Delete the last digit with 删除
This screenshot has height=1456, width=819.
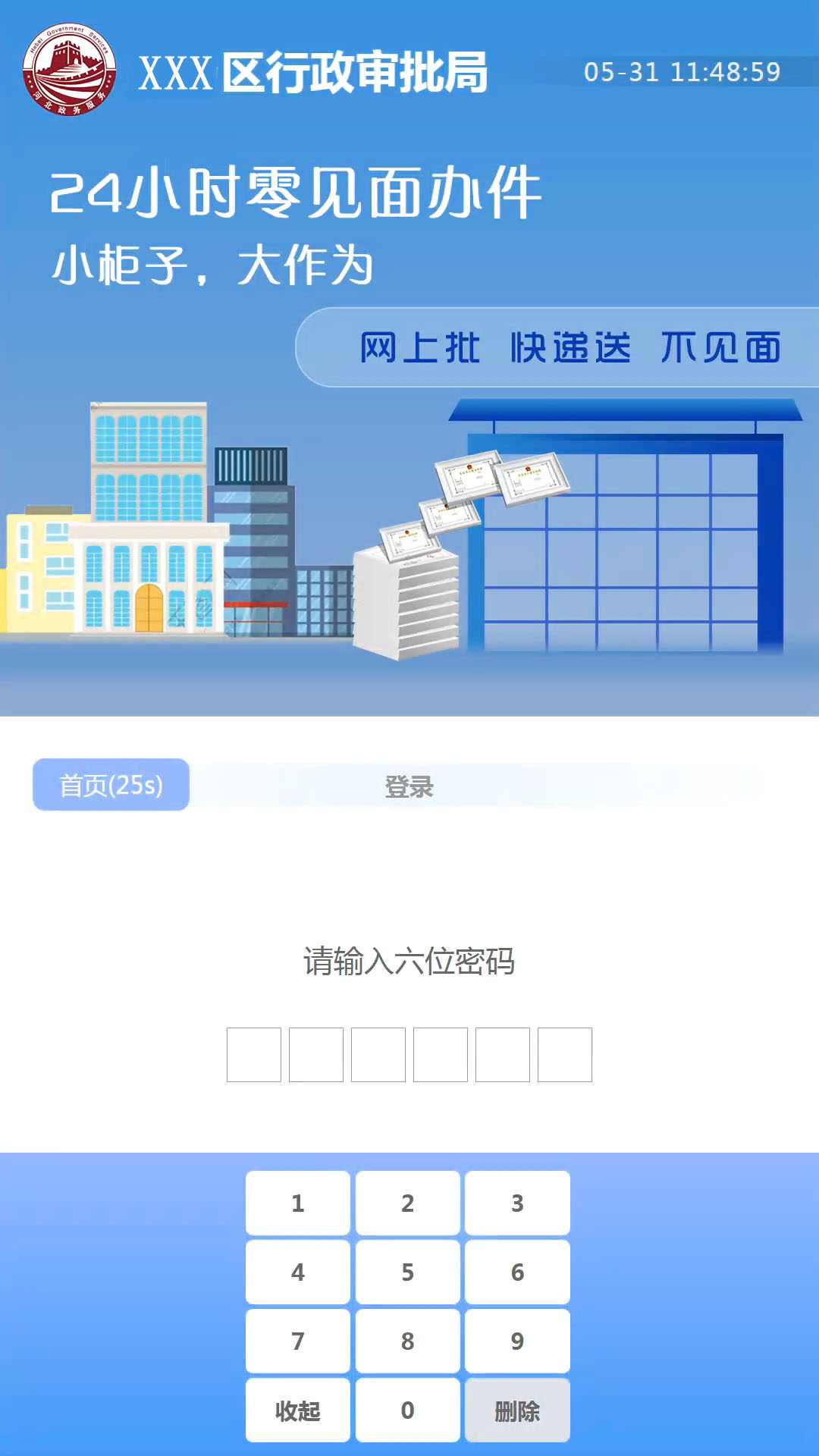pos(517,1410)
